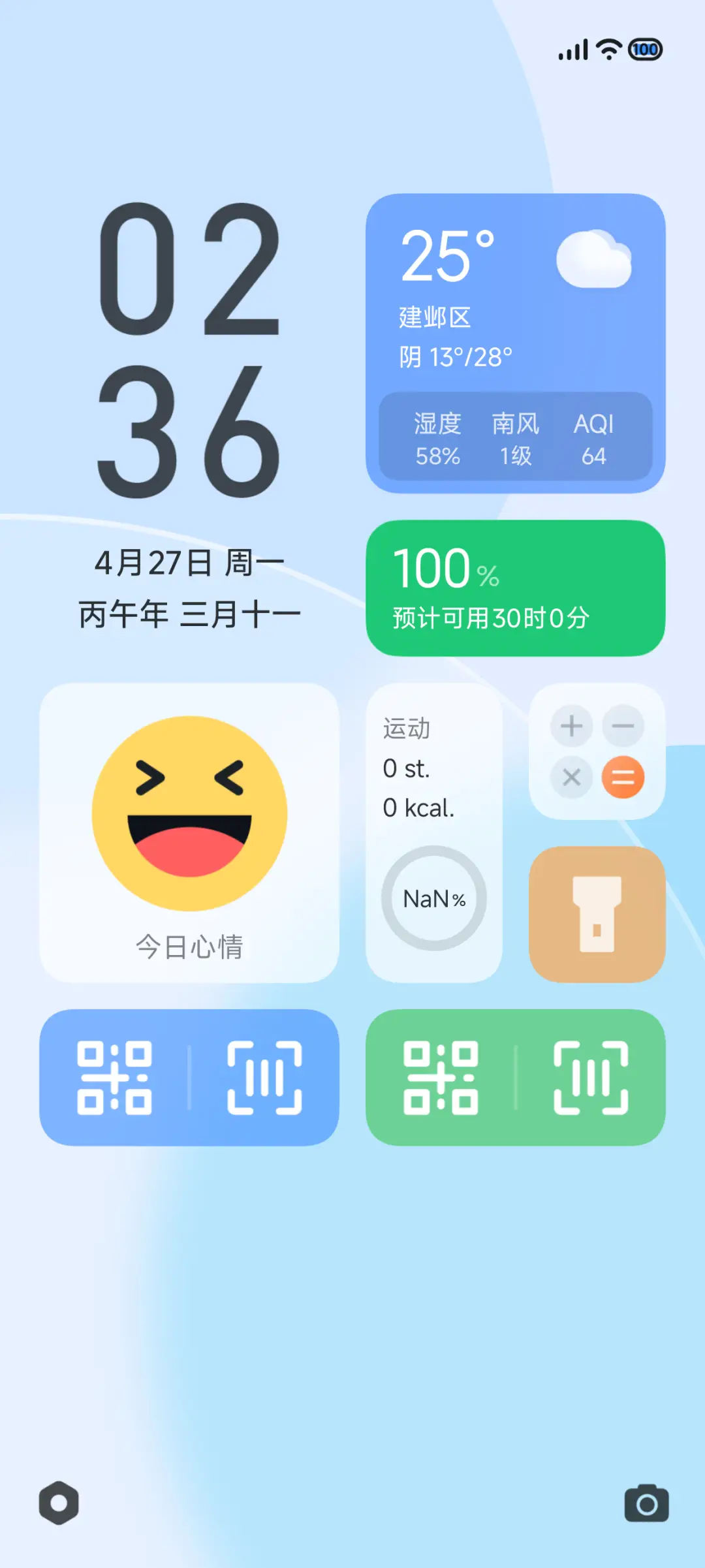Check the 100 battery indicator in status bar
Screen dimensions: 705x1568
tap(645, 50)
